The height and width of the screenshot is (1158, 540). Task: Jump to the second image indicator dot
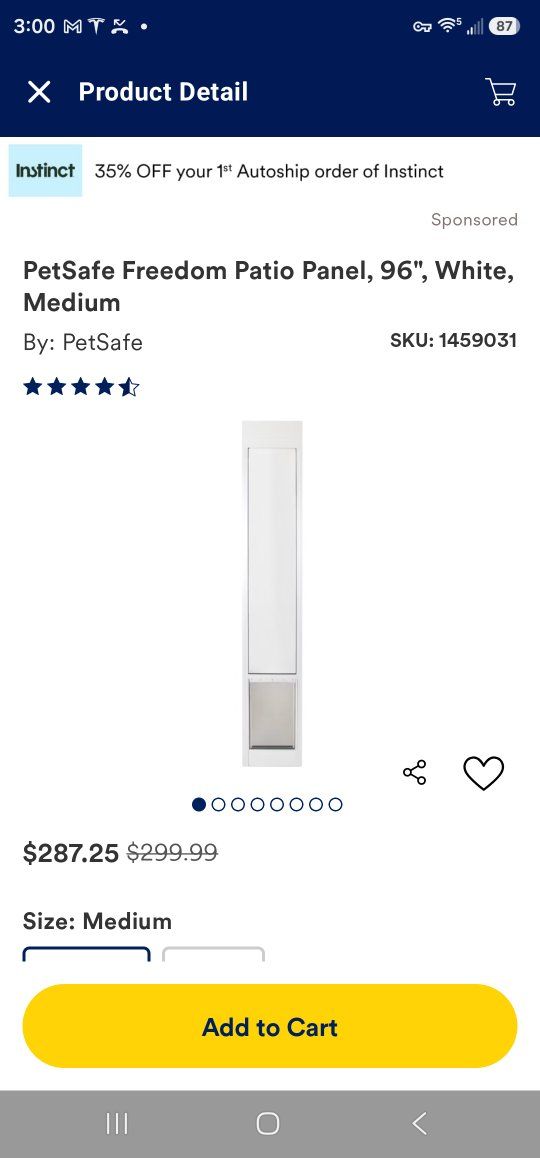click(218, 804)
